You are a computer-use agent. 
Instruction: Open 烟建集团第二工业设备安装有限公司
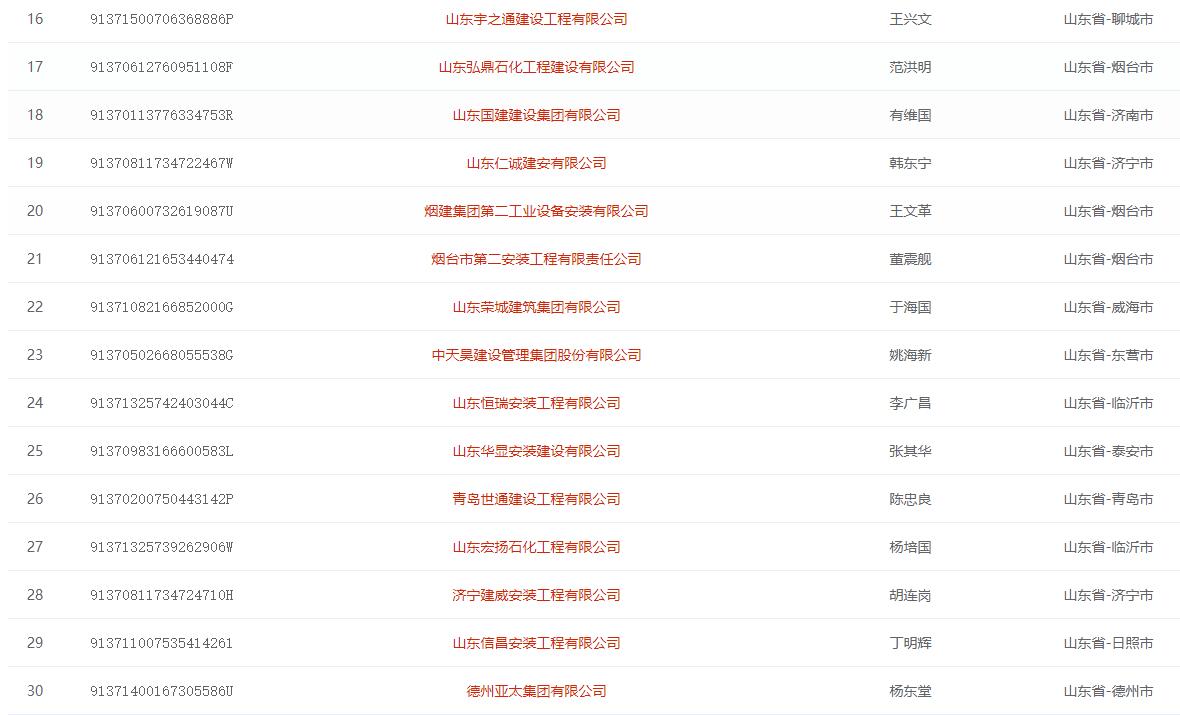(x=536, y=211)
